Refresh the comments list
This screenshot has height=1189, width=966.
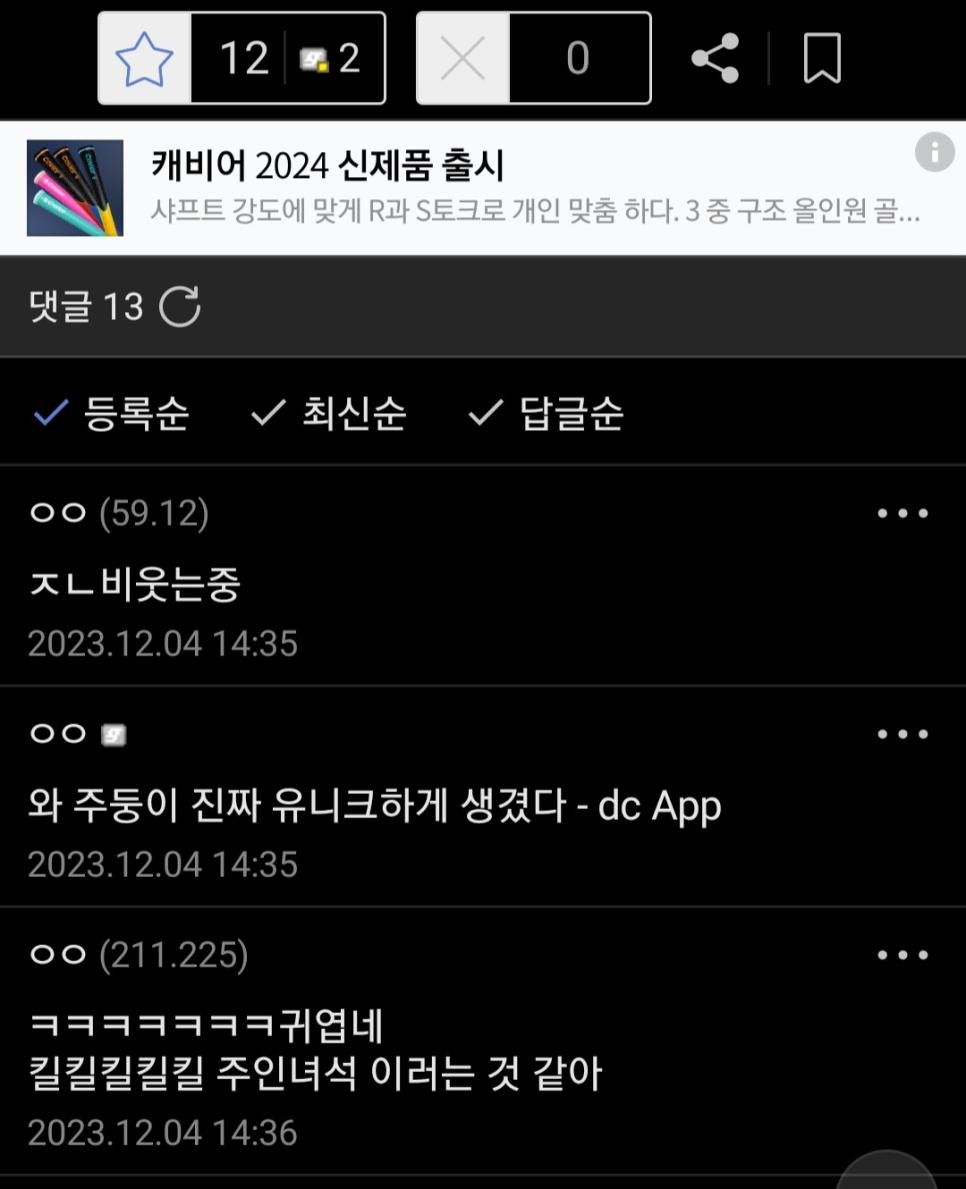coord(181,307)
